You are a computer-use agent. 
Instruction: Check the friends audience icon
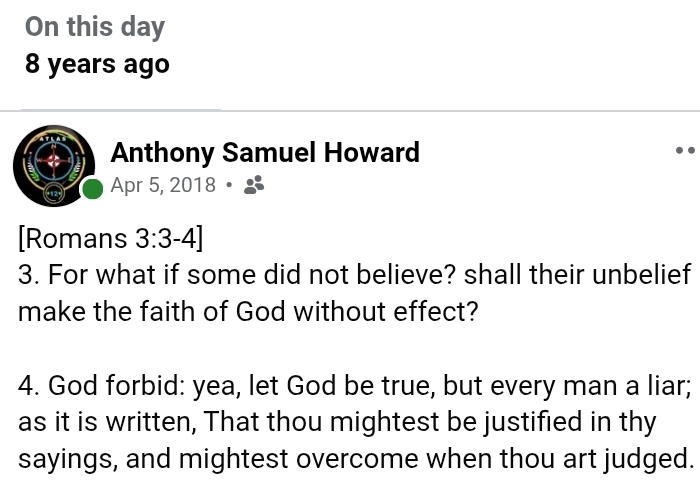[x=254, y=186]
